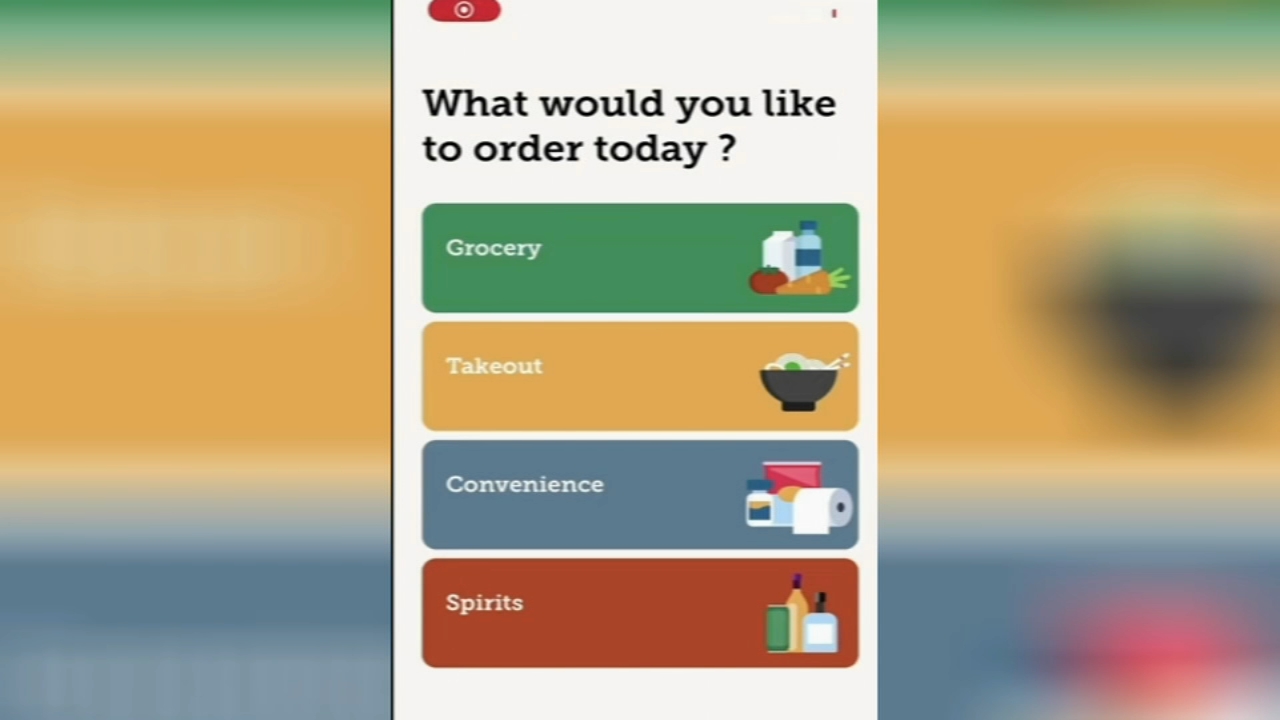Open the Grocery category
Image resolution: width=1280 pixels, height=720 pixels.
[x=640, y=258]
